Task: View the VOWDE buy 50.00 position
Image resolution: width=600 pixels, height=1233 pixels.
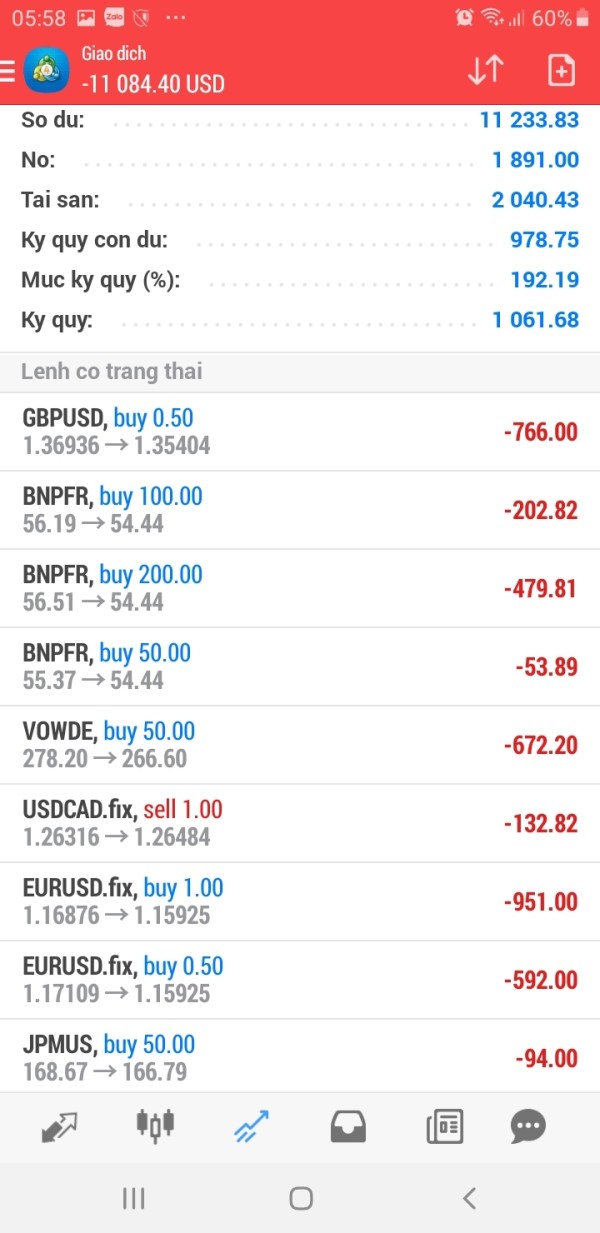Action: (300, 745)
